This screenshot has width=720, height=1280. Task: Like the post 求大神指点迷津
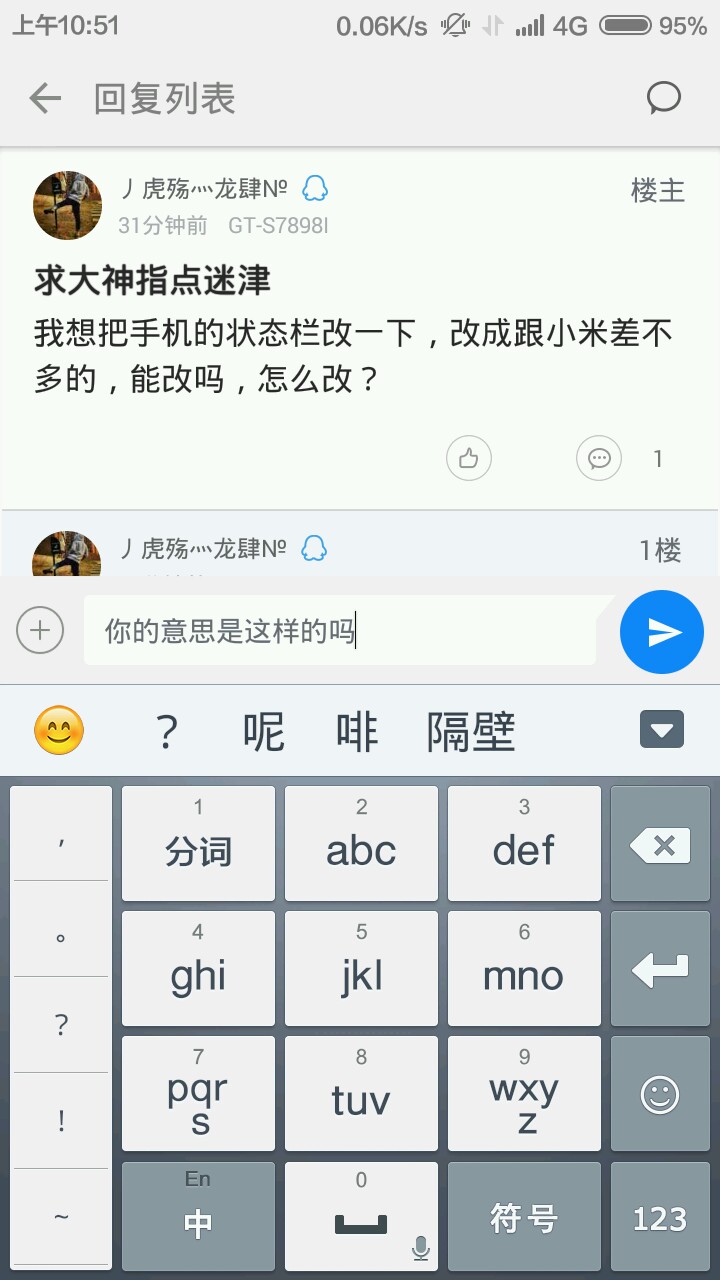[x=468, y=459]
